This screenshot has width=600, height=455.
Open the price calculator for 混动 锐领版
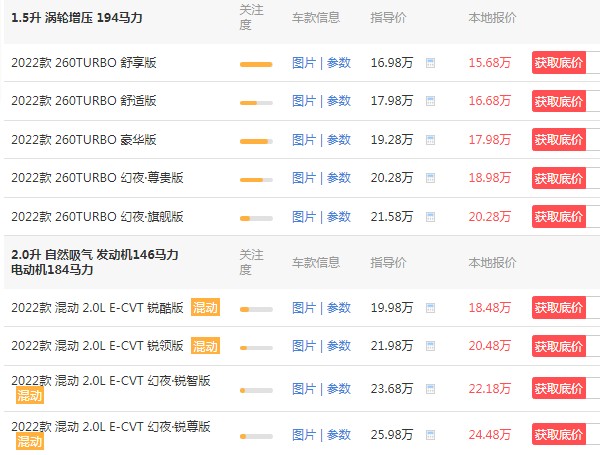pos(430,346)
